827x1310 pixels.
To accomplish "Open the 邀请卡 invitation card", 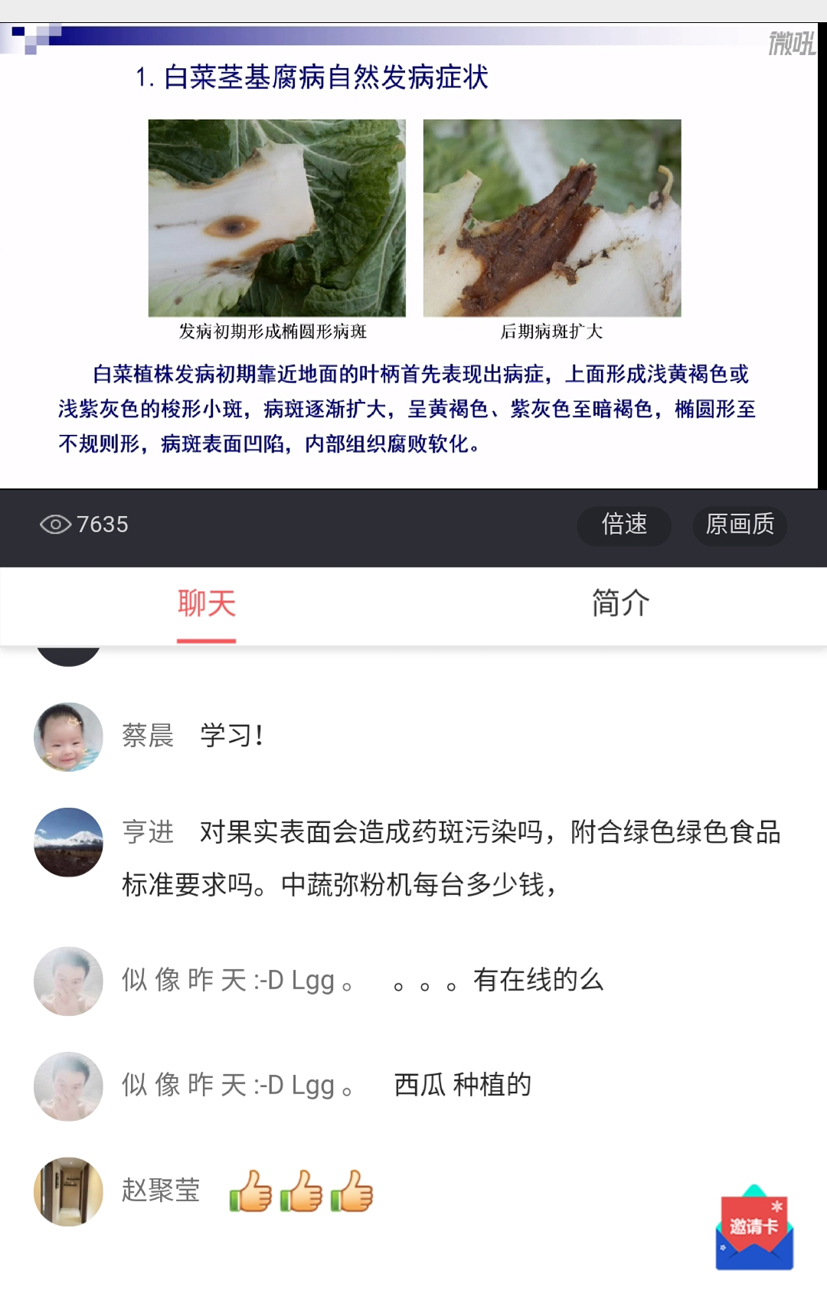I will click(x=754, y=1227).
